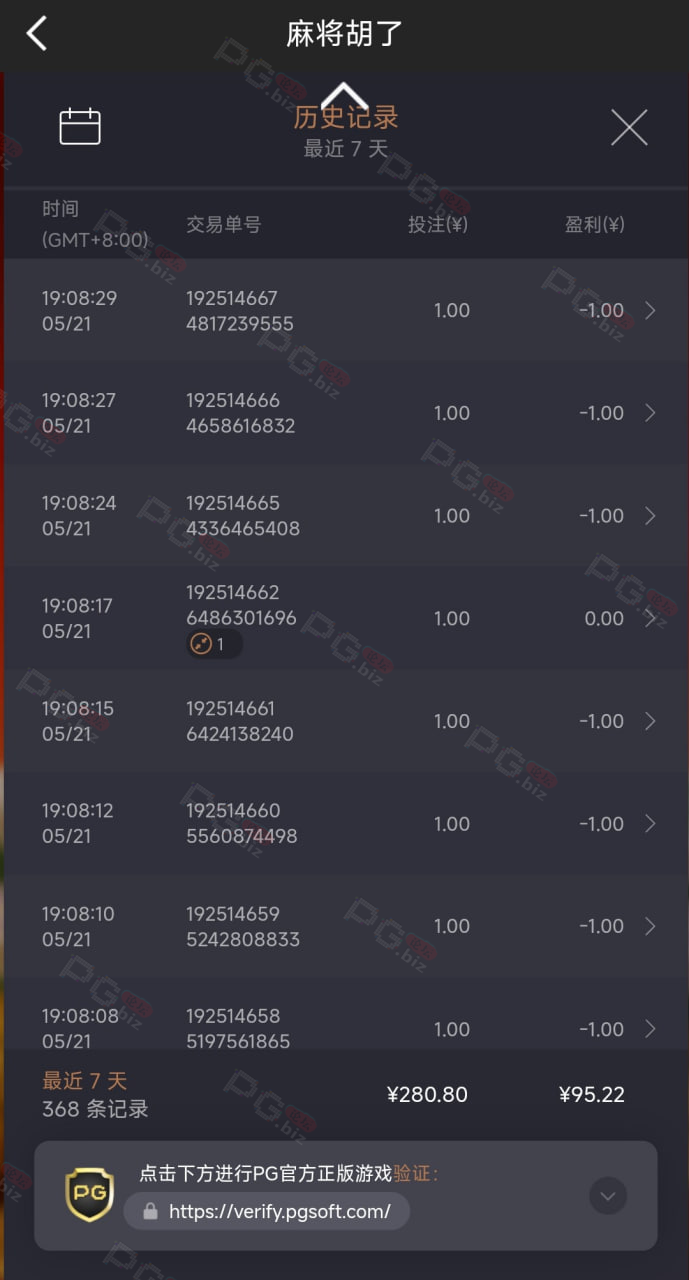Open record from 19:08:27
Image resolution: width=689 pixels, height=1280 pixels.
(x=345, y=413)
